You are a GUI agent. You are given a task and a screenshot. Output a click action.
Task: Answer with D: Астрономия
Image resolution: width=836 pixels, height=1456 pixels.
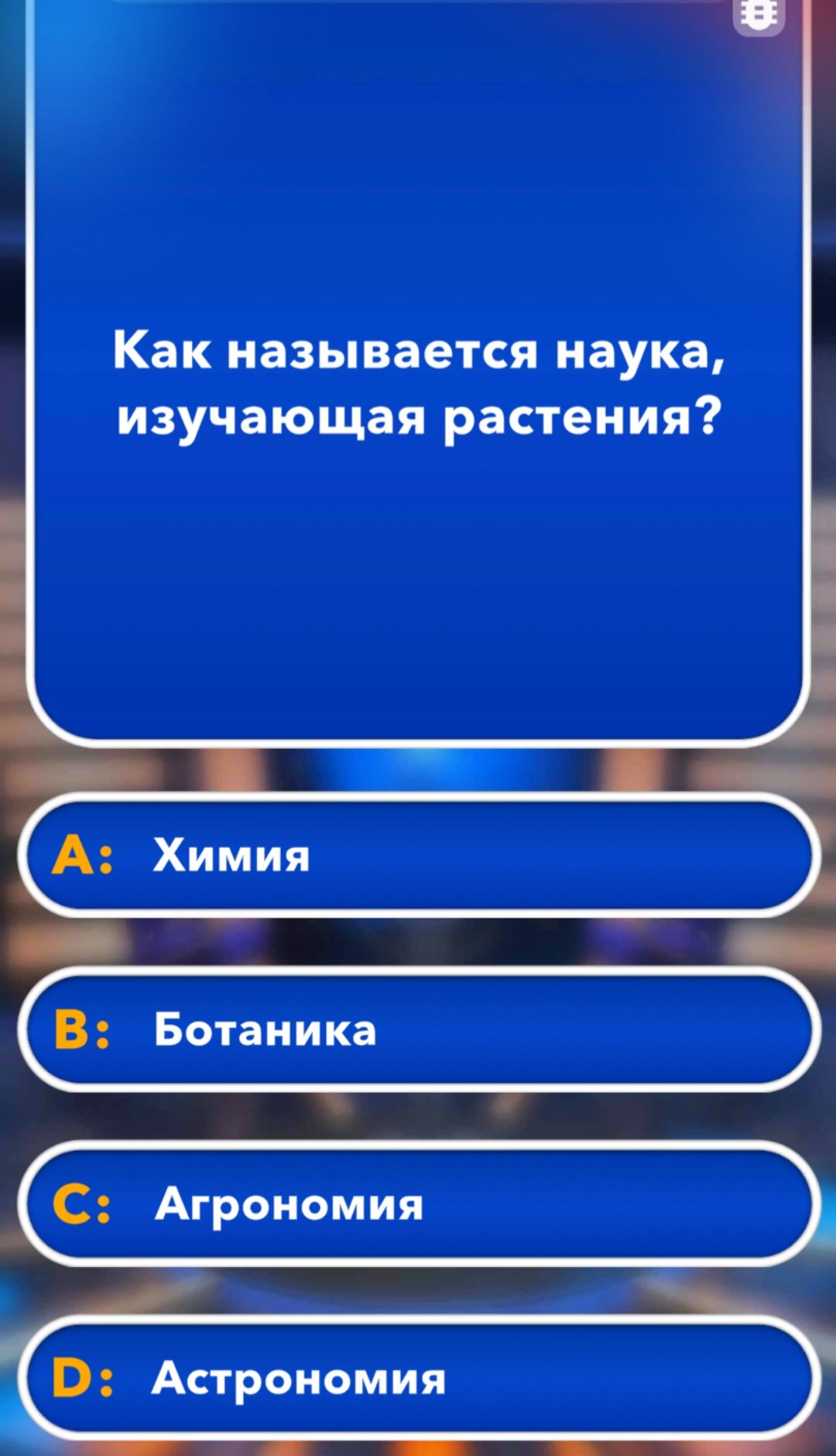418,1379
